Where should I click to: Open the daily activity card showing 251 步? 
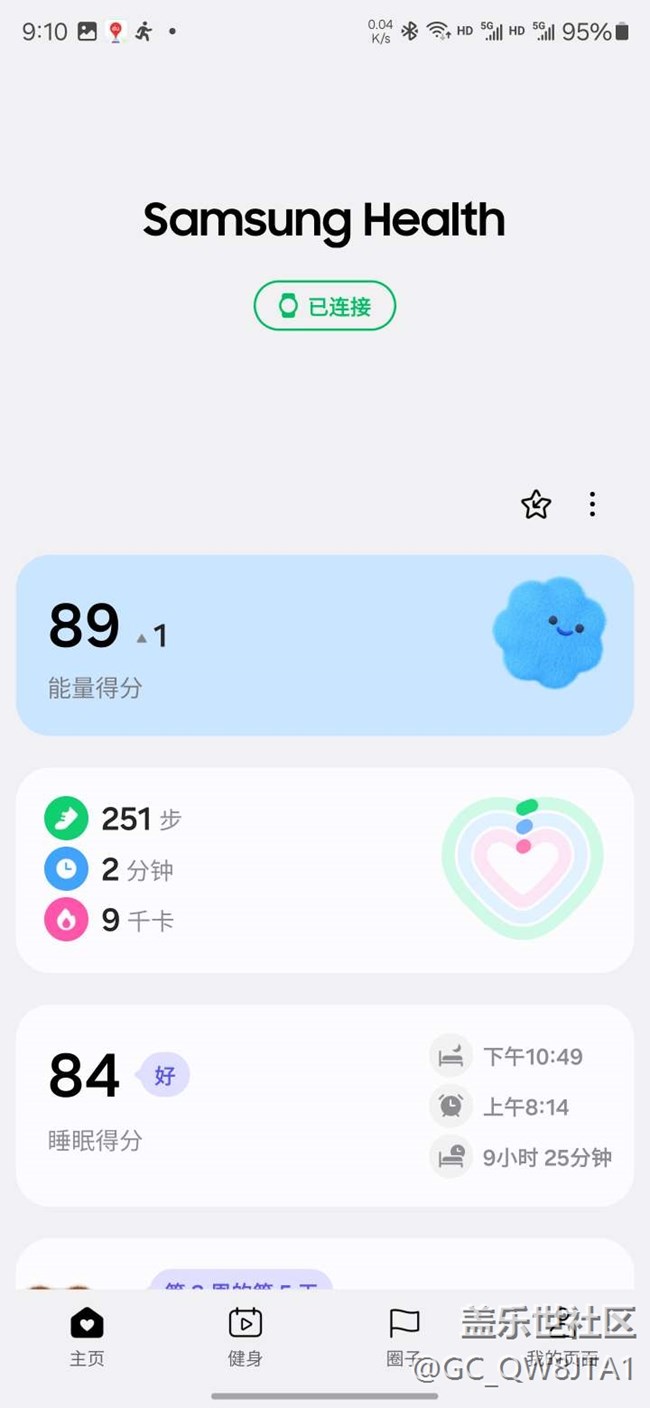tap(325, 870)
